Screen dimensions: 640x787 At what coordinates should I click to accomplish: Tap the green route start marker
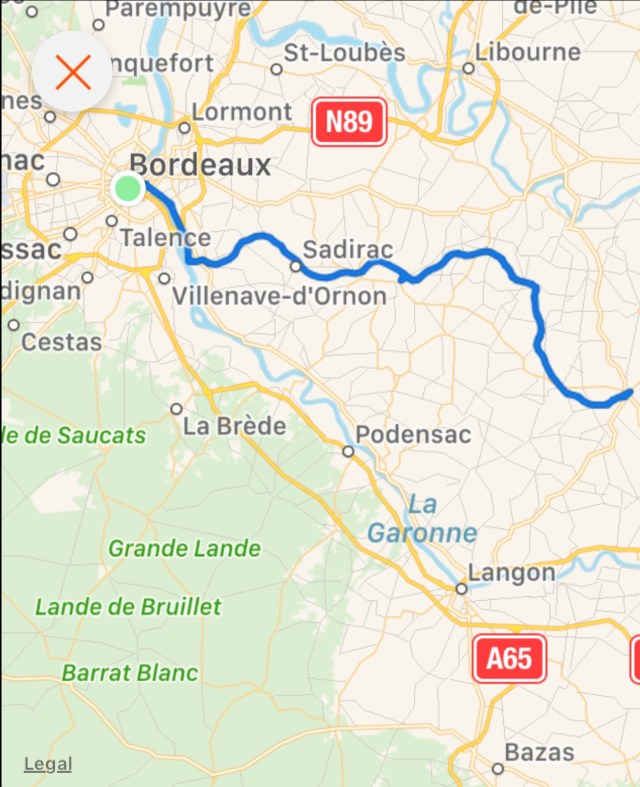(x=127, y=187)
